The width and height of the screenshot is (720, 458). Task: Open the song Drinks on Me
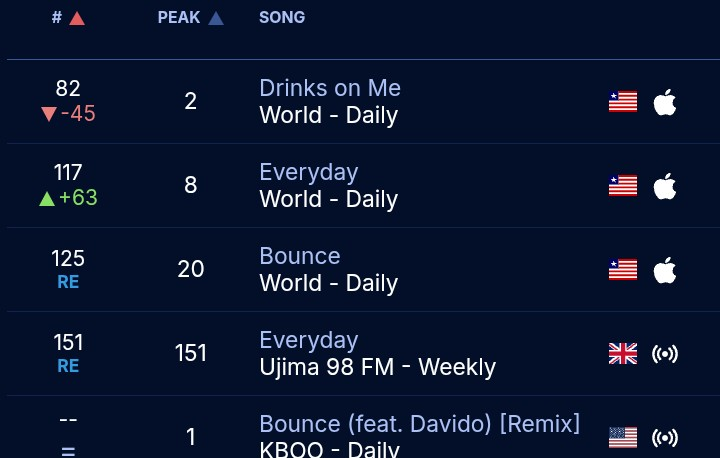329,88
